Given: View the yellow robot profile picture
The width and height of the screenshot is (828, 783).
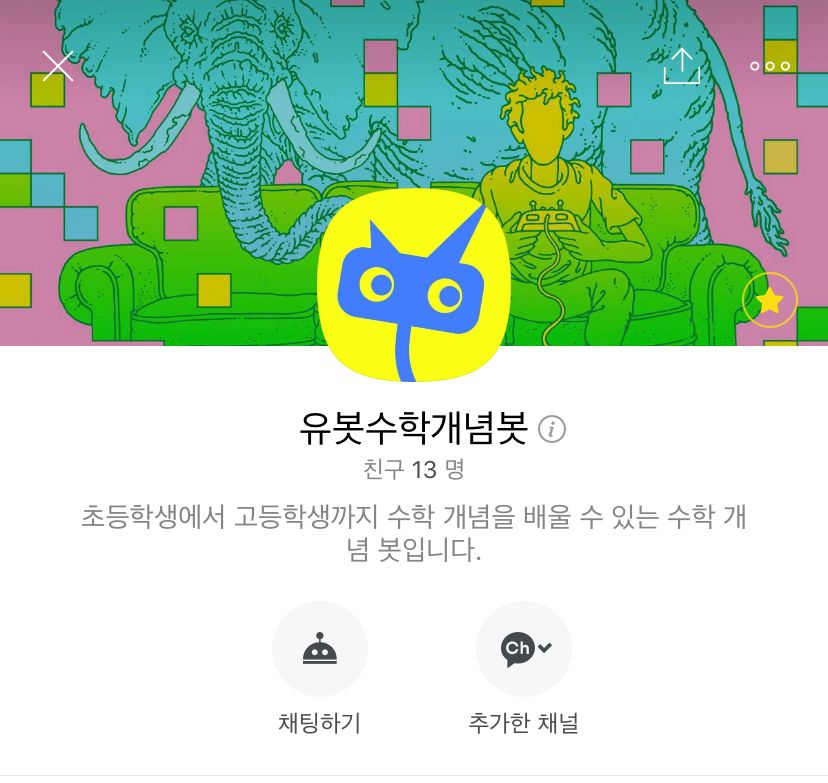Looking at the screenshot, I should 413,285.
